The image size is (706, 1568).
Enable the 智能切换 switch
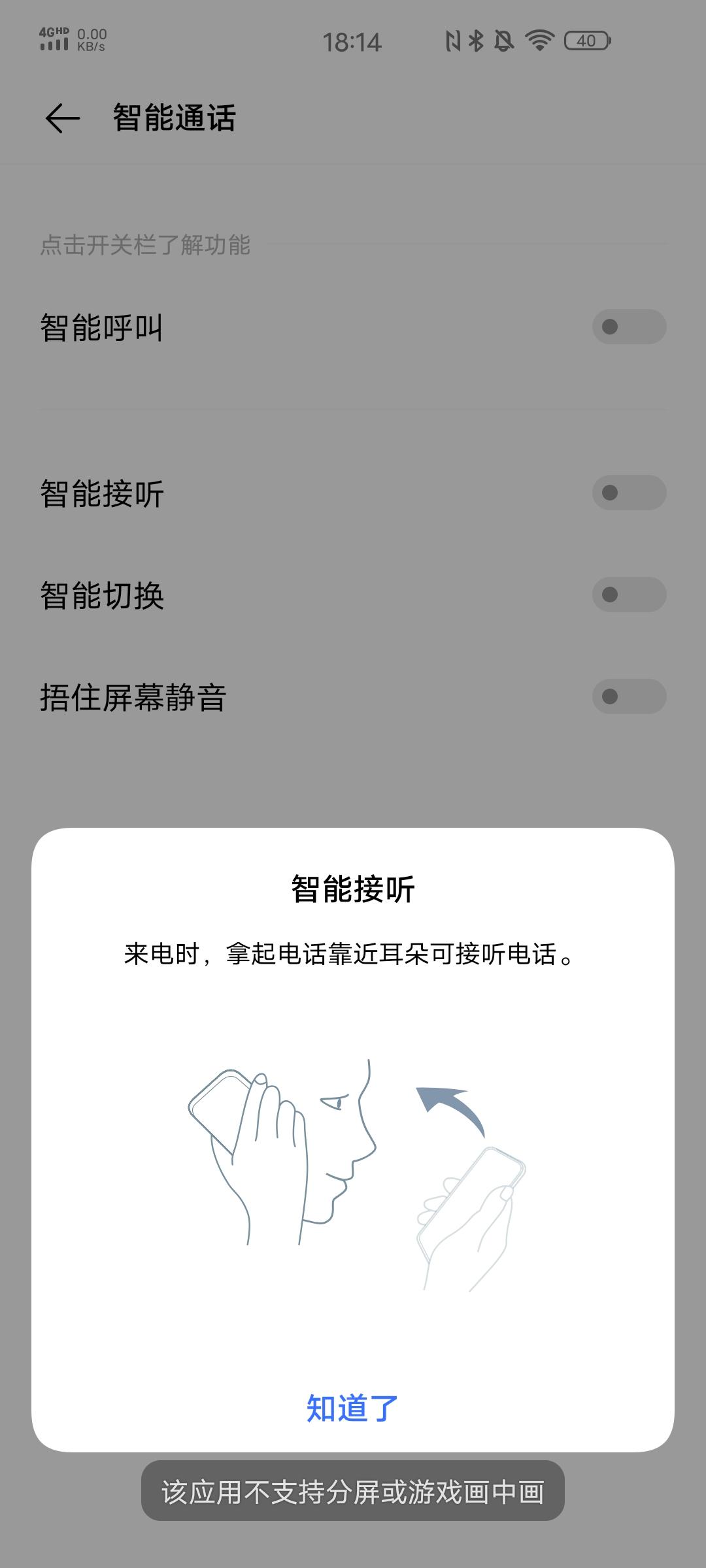click(629, 593)
